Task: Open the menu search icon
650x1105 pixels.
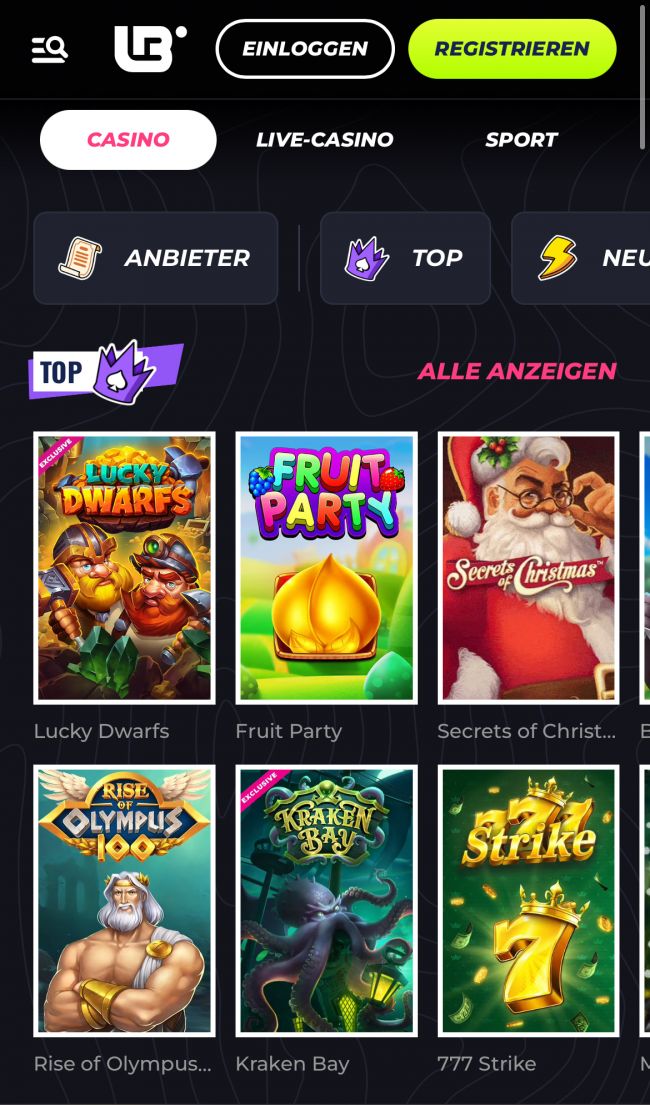Action: click(x=50, y=49)
